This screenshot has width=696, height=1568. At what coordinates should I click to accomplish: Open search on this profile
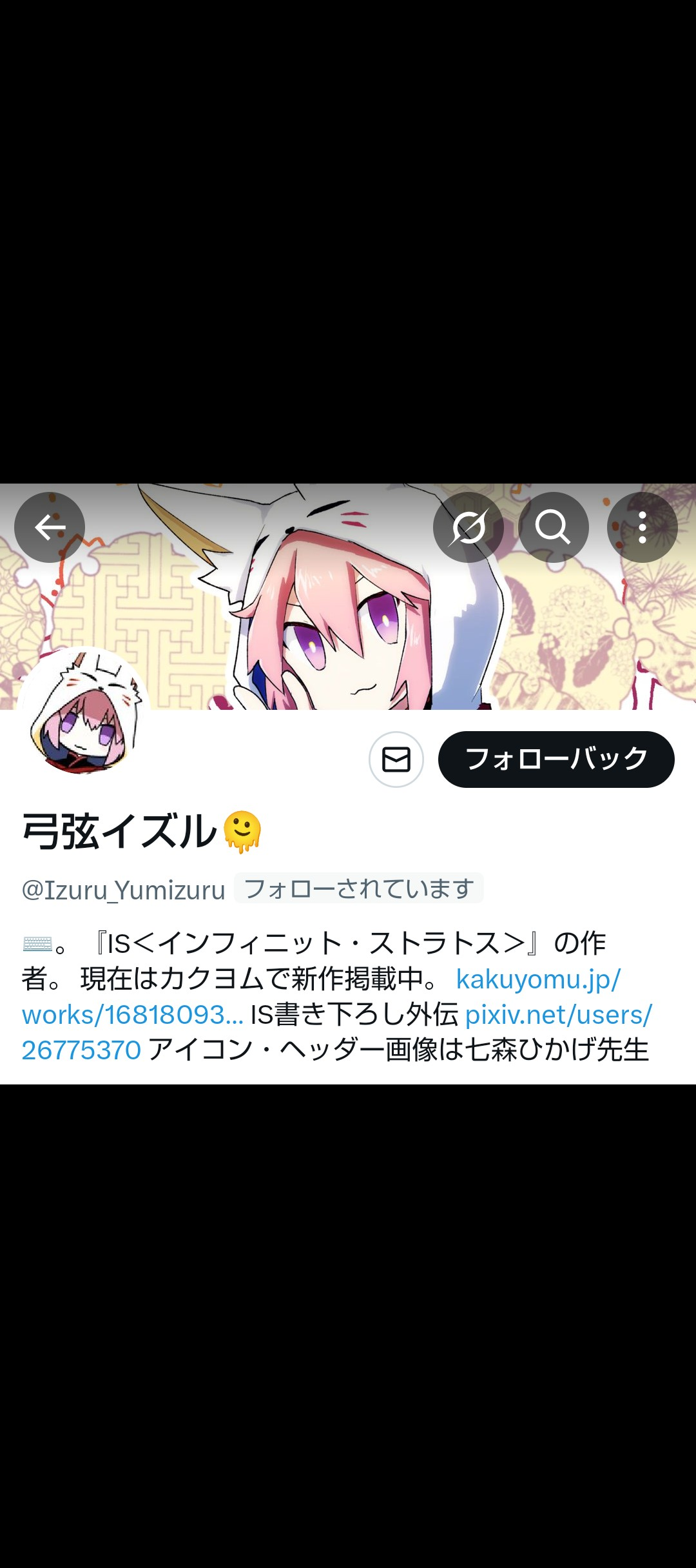coord(554,527)
